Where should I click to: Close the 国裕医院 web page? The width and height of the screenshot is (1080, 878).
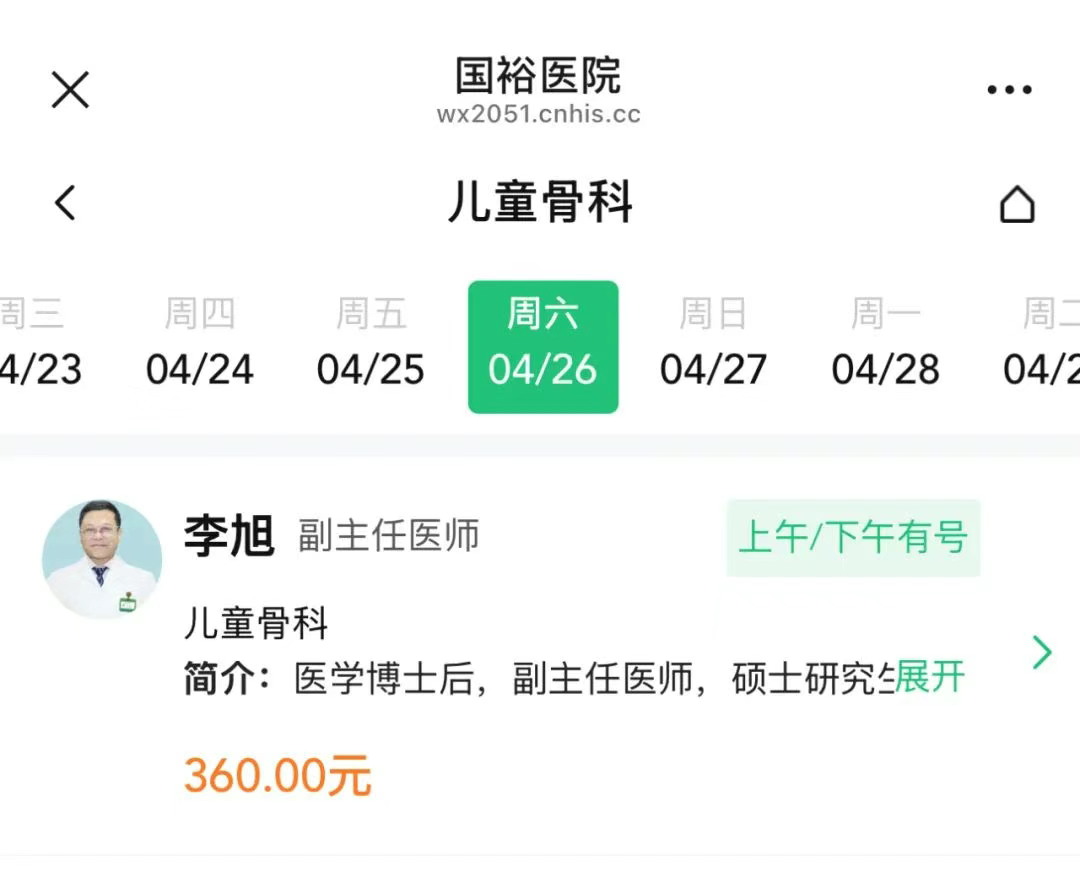coord(70,90)
